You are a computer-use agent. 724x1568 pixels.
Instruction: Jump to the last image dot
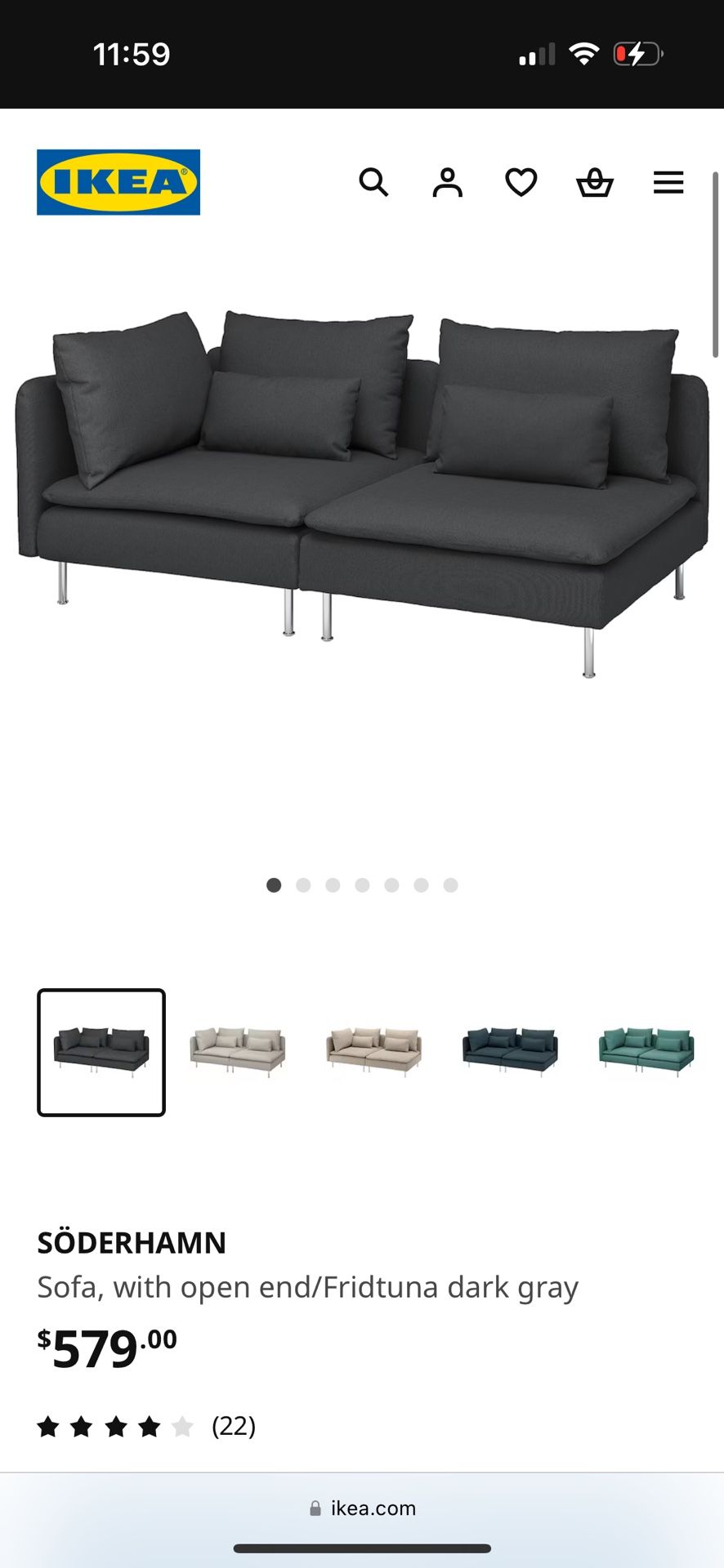449,884
